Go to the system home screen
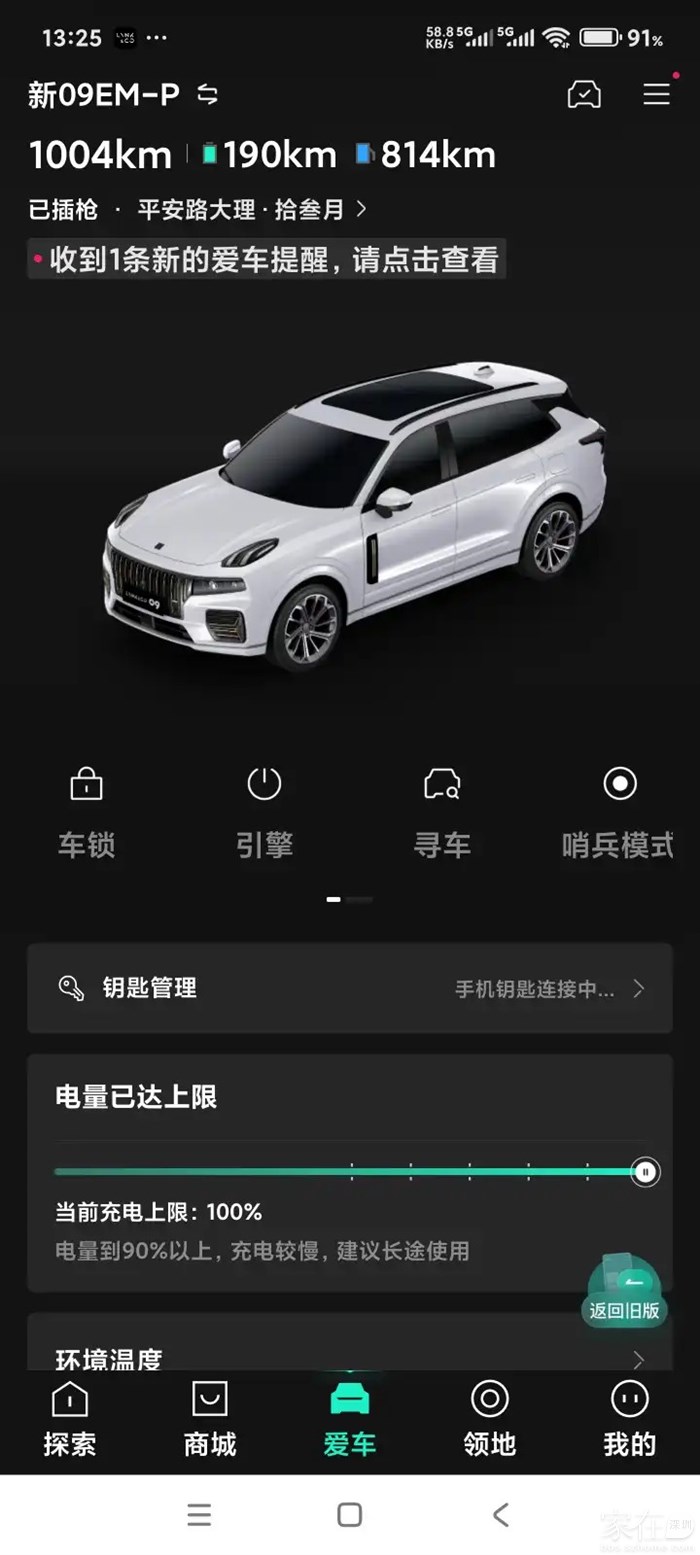700x1555 pixels. pos(350,1515)
